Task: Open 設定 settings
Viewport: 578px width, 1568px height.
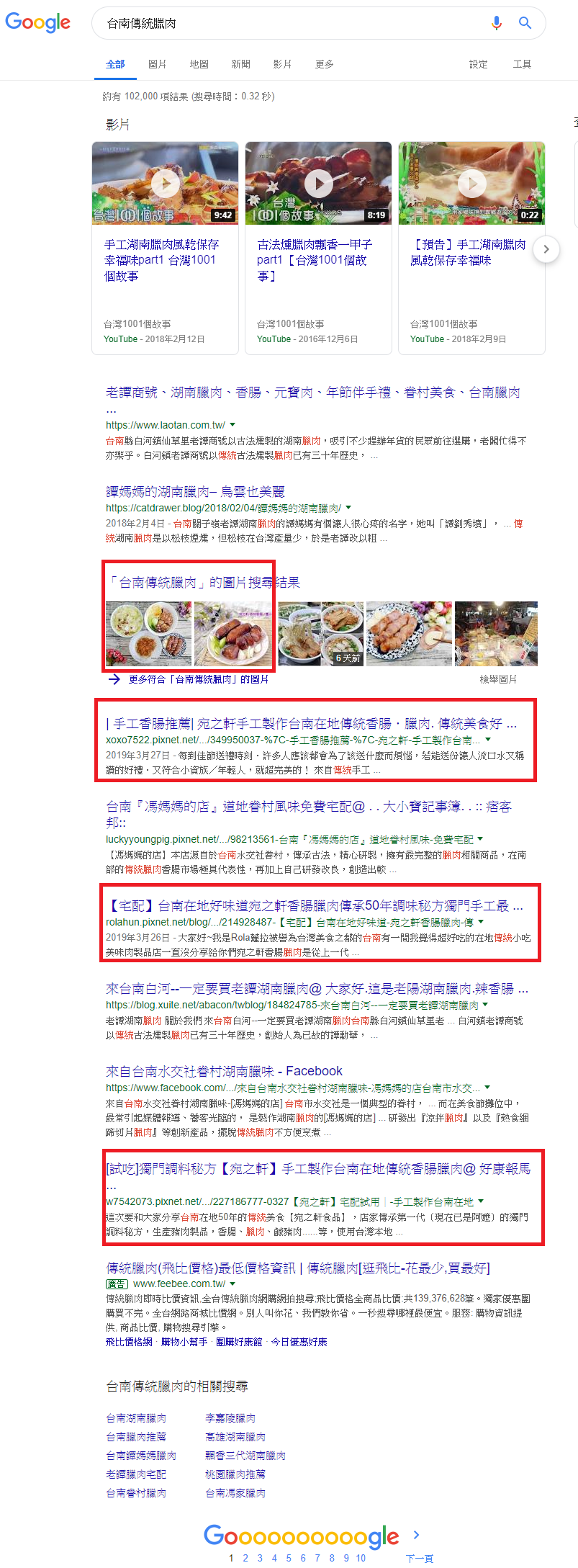Action: tap(478, 64)
